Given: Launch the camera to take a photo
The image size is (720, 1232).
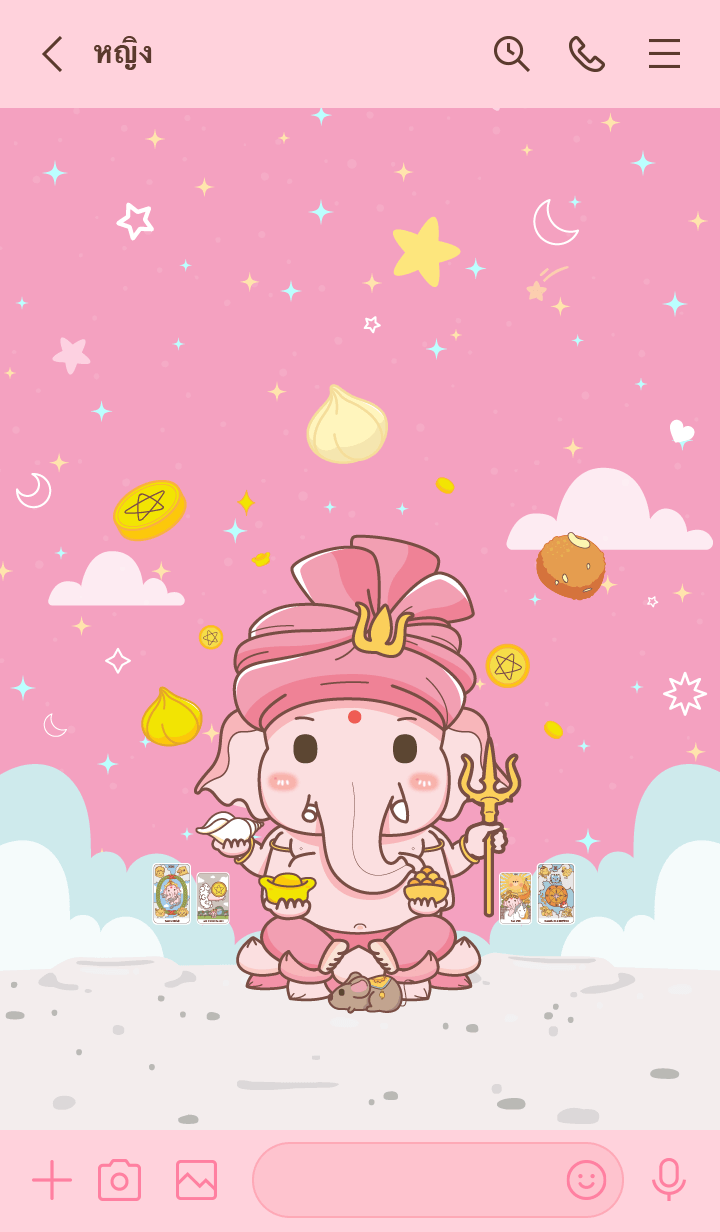Looking at the screenshot, I should point(119,1180).
